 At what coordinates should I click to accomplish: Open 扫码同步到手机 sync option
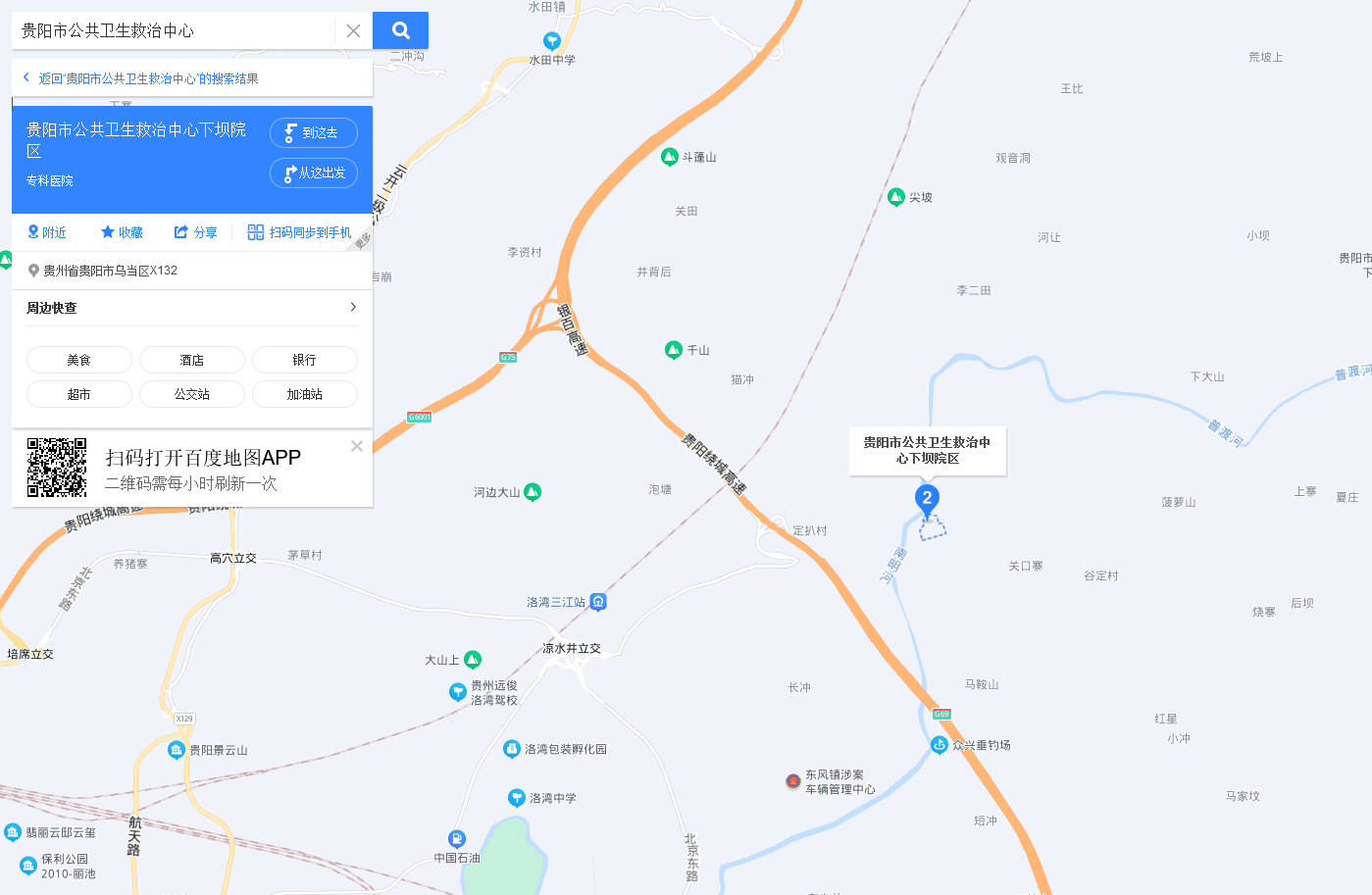point(300,232)
